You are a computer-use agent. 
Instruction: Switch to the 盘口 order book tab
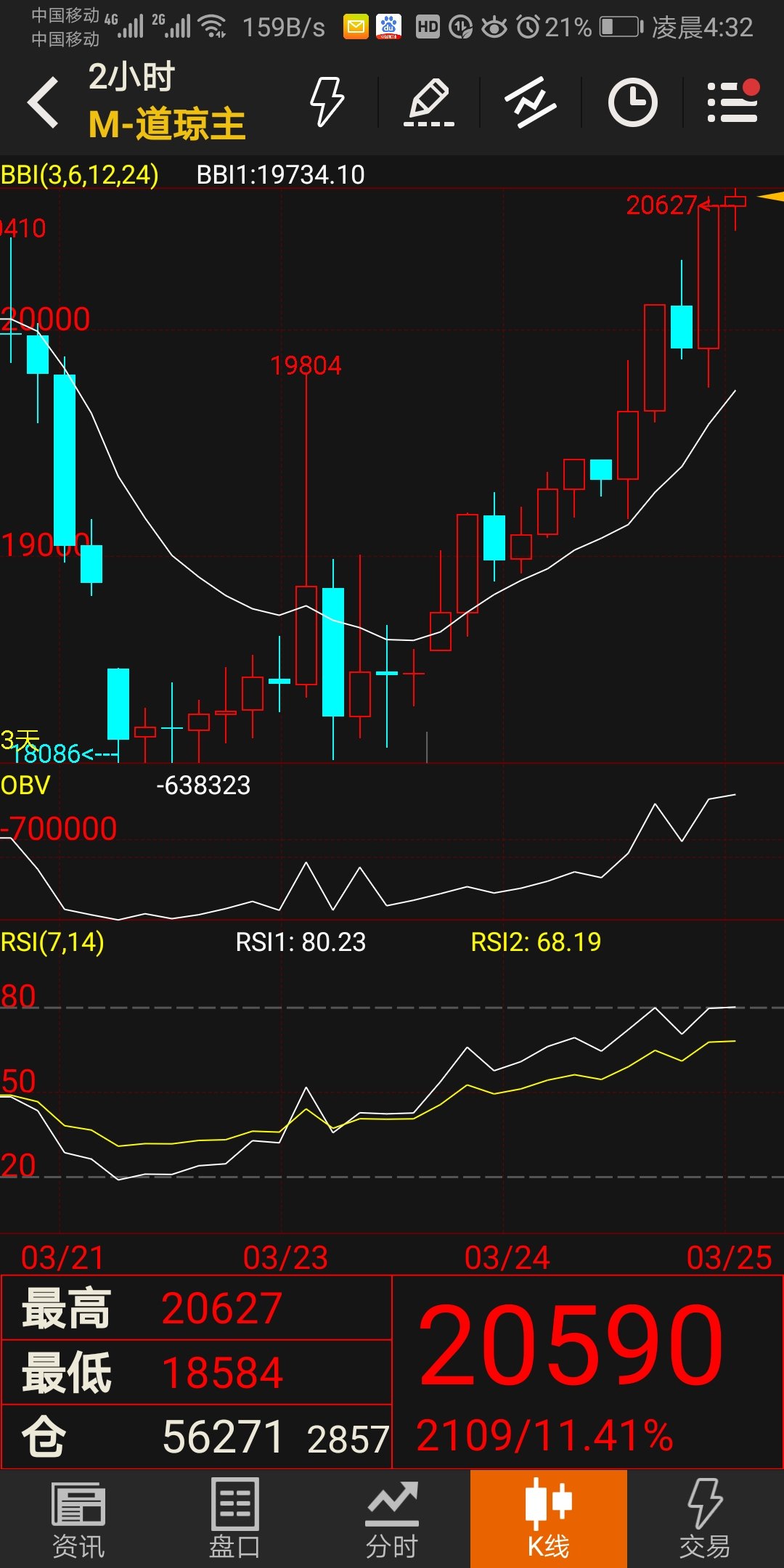234,1519
